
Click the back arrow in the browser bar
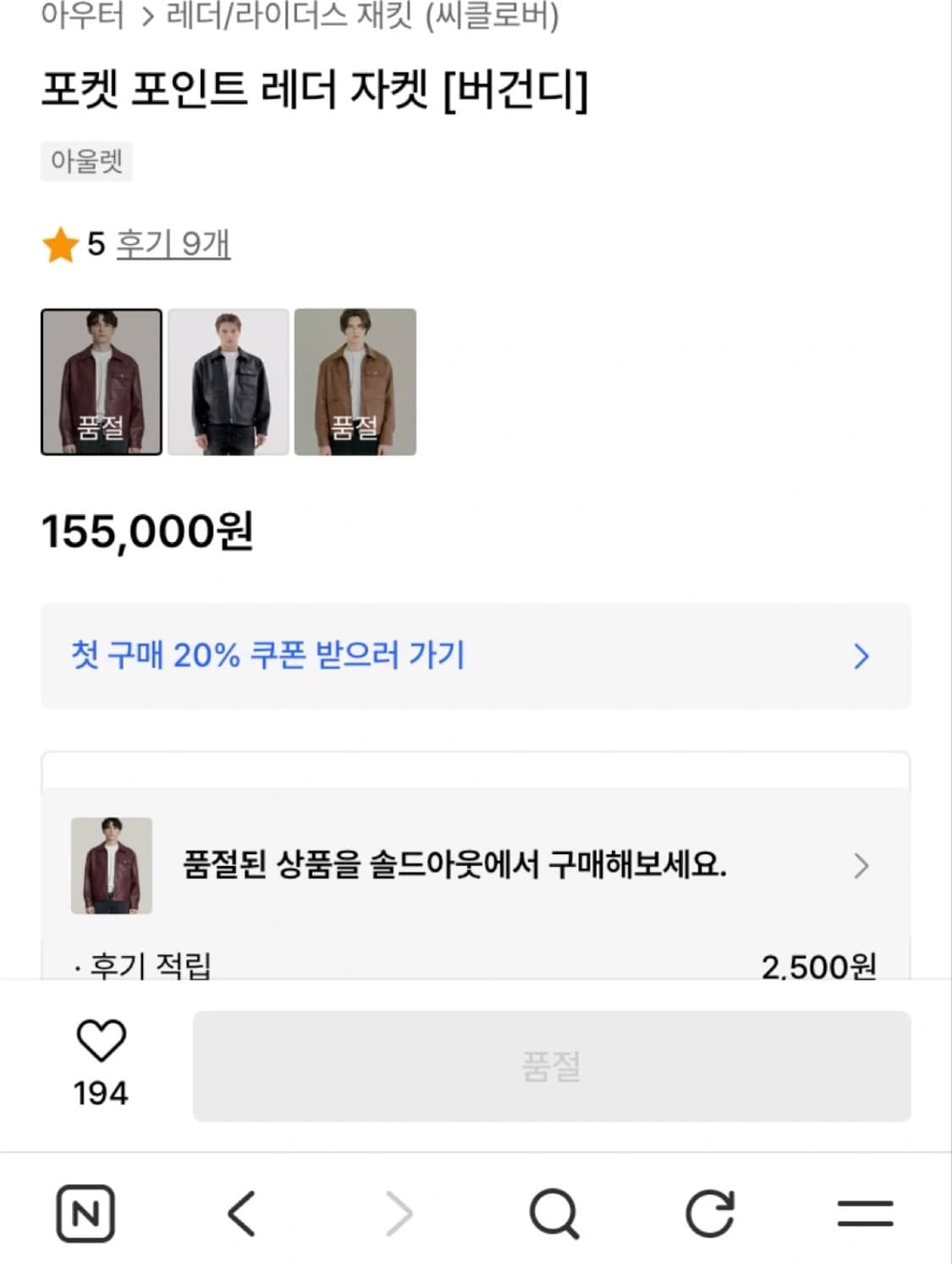[x=241, y=1214]
